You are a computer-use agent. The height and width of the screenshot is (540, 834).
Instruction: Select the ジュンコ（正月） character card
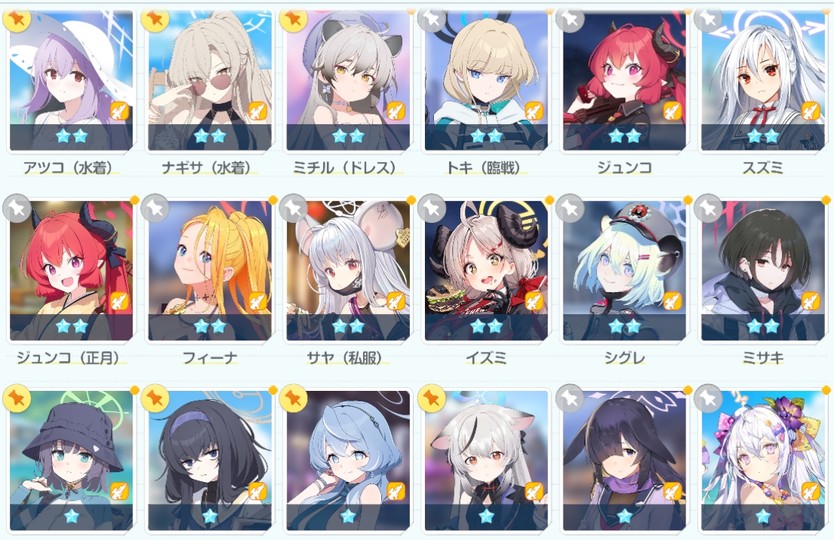pos(70,270)
